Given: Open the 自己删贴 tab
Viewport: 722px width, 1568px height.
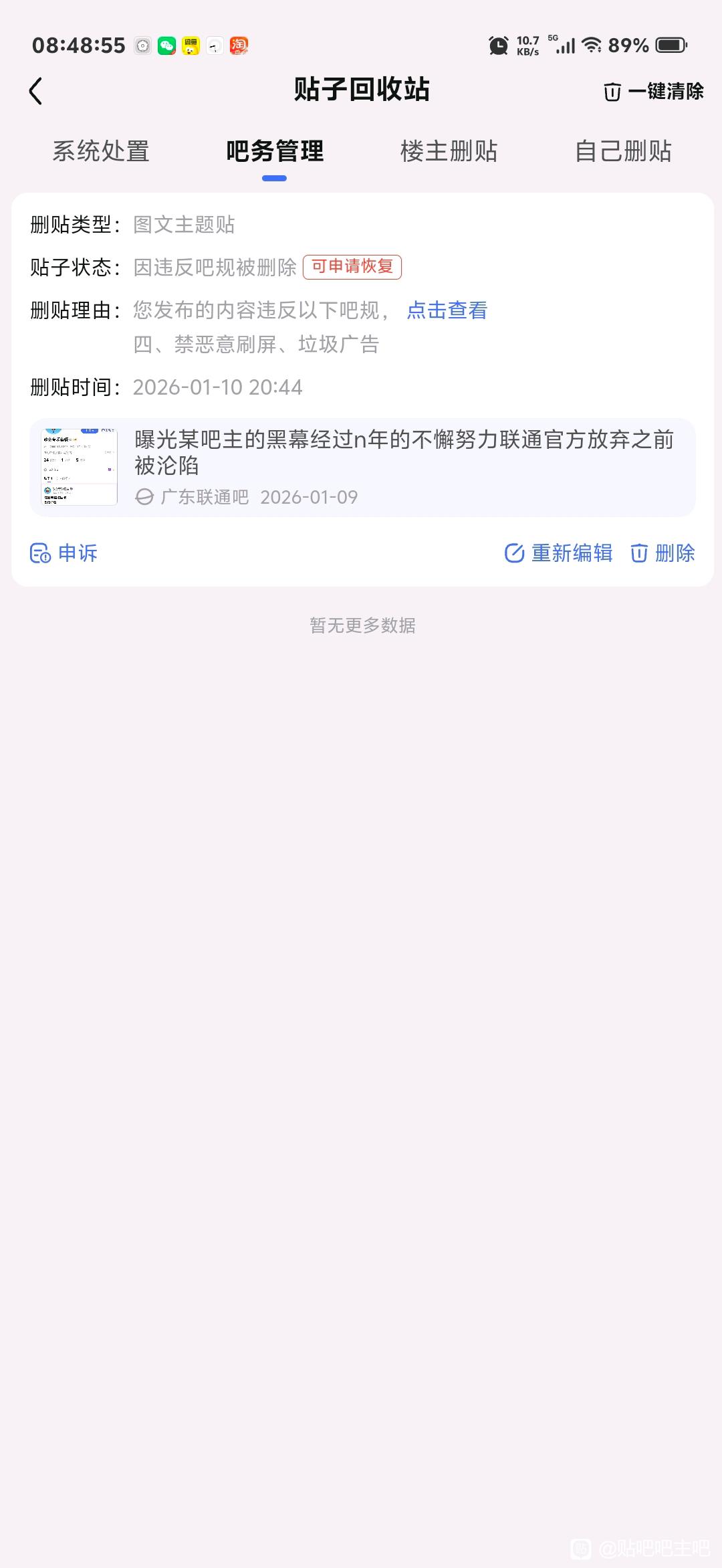Looking at the screenshot, I should [623, 151].
